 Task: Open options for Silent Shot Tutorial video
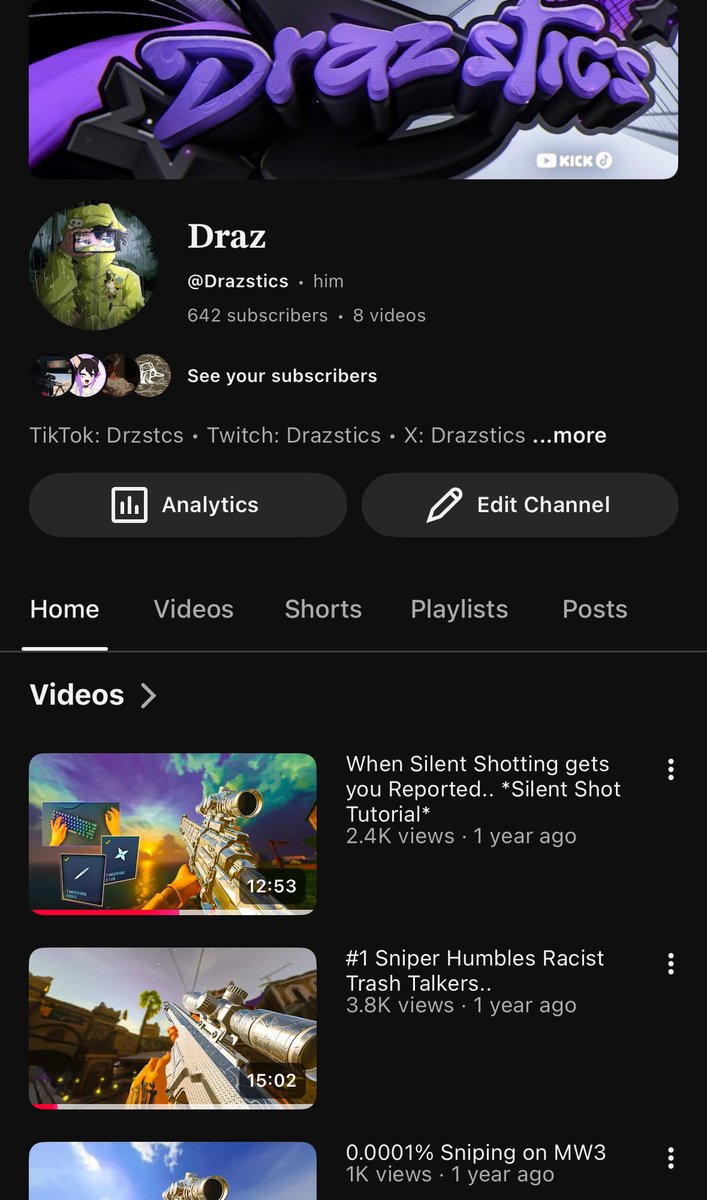[670, 769]
